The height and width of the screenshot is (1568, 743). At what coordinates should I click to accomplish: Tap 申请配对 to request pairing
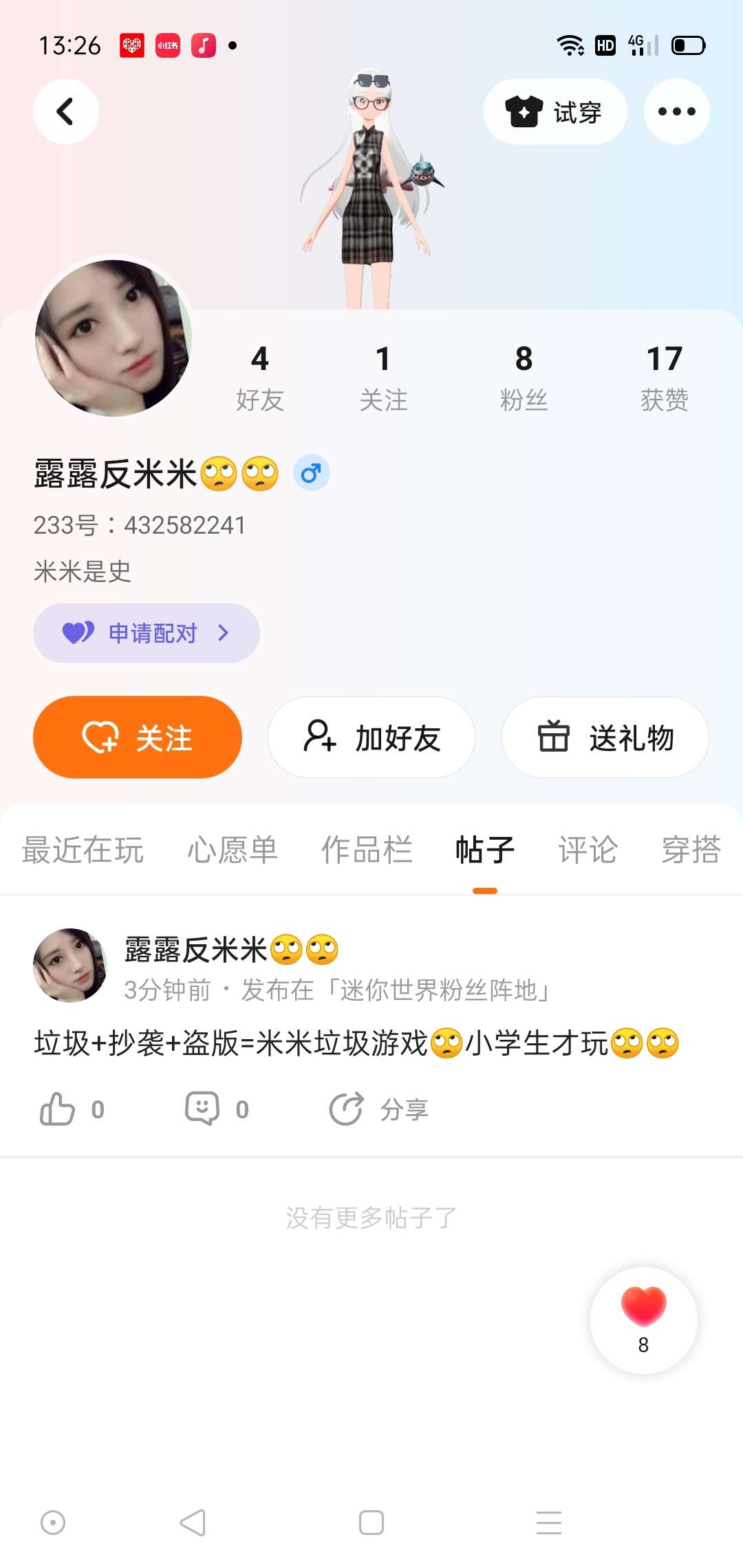[146, 633]
